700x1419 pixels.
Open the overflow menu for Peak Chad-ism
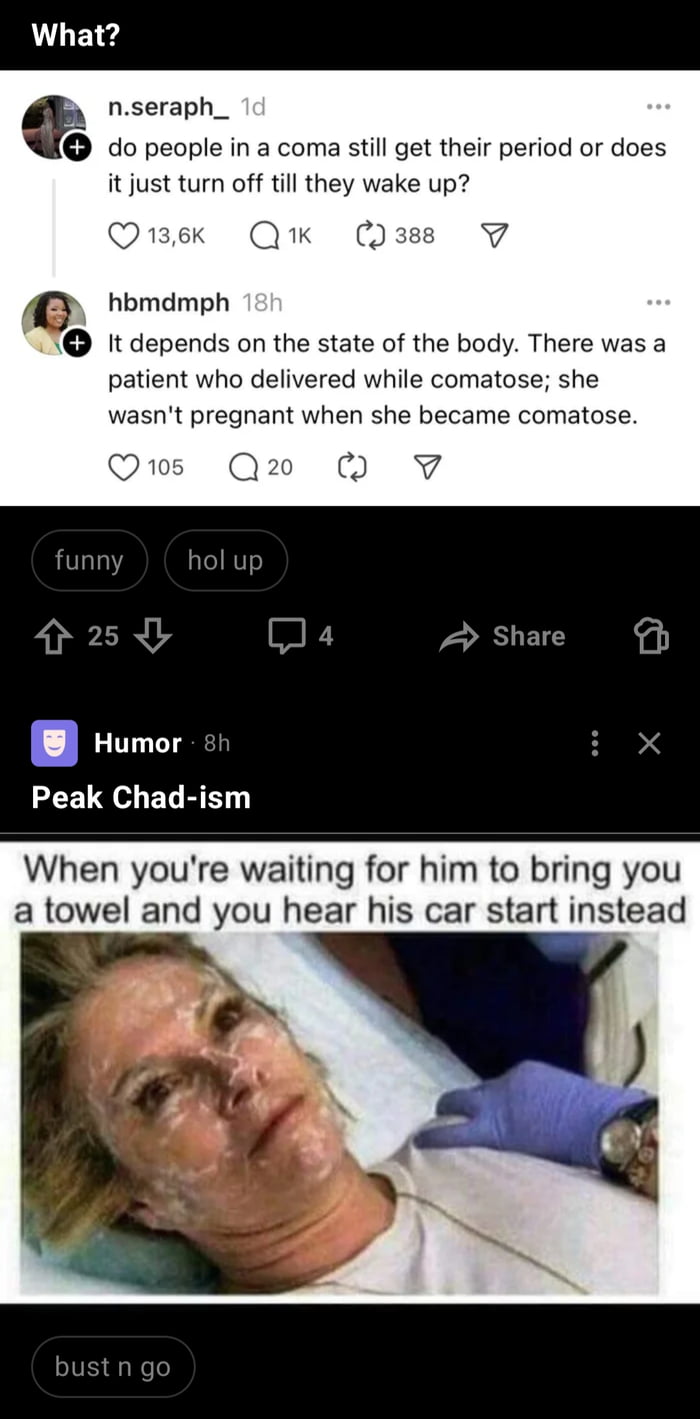[595, 743]
